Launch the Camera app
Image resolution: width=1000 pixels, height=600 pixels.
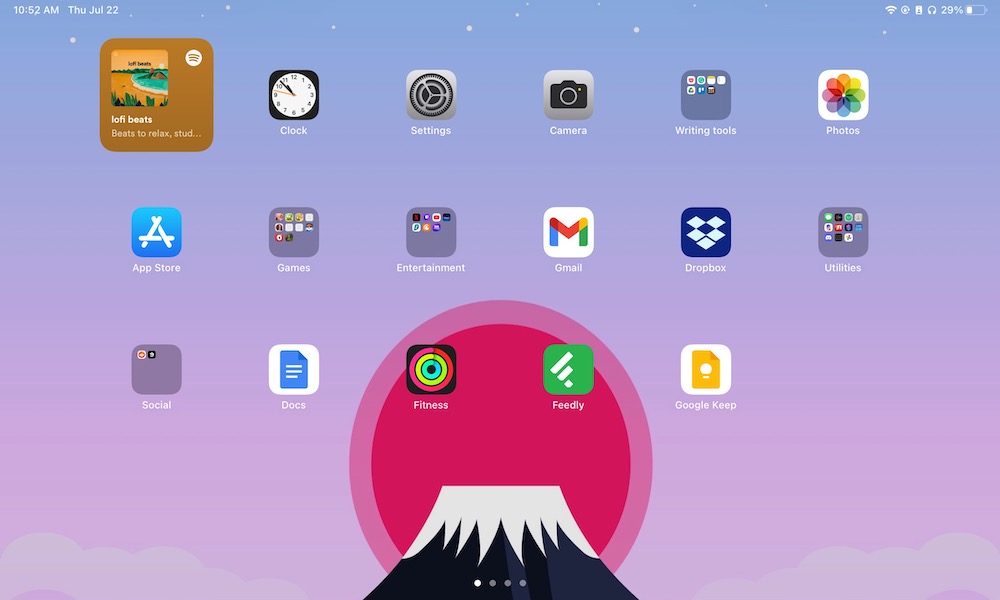click(x=568, y=95)
